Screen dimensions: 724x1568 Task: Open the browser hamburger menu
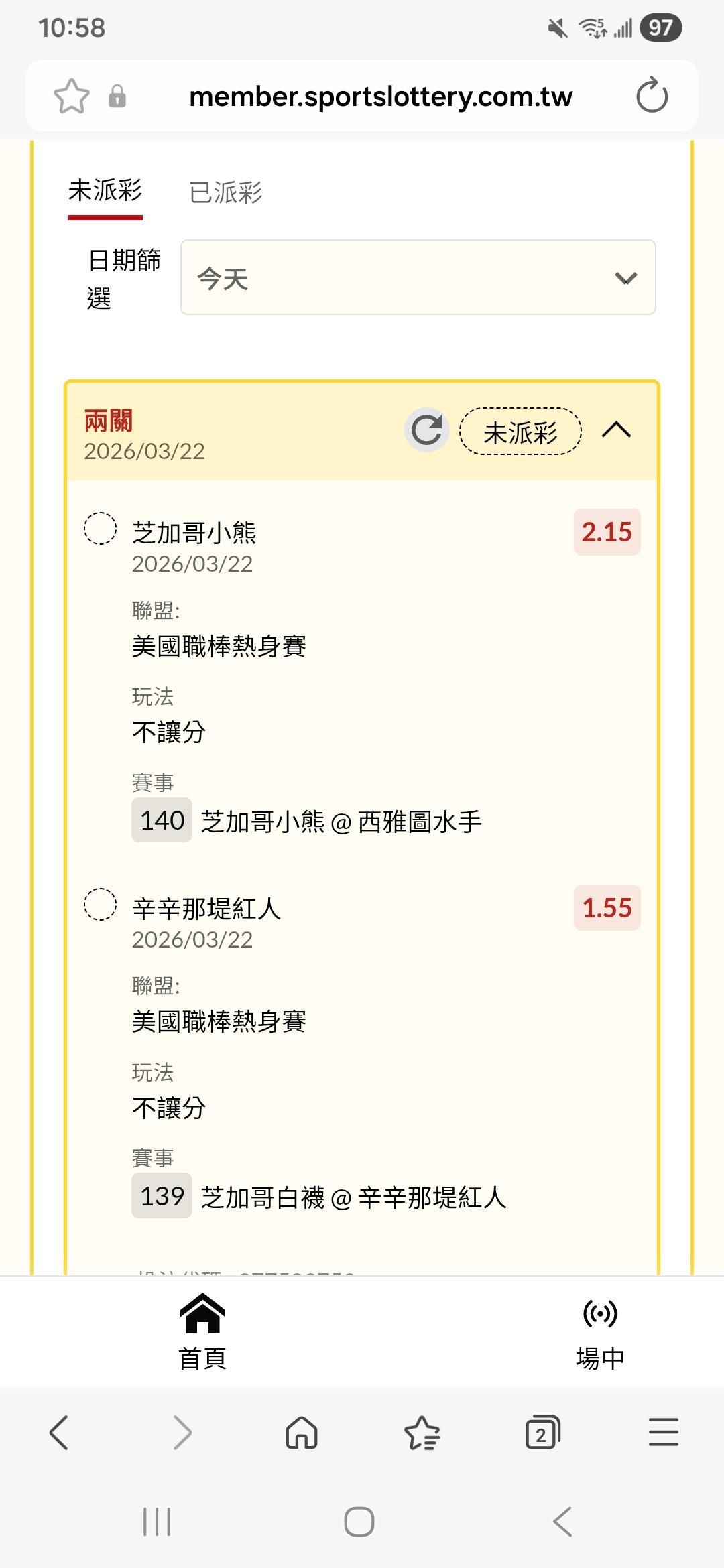(664, 1433)
